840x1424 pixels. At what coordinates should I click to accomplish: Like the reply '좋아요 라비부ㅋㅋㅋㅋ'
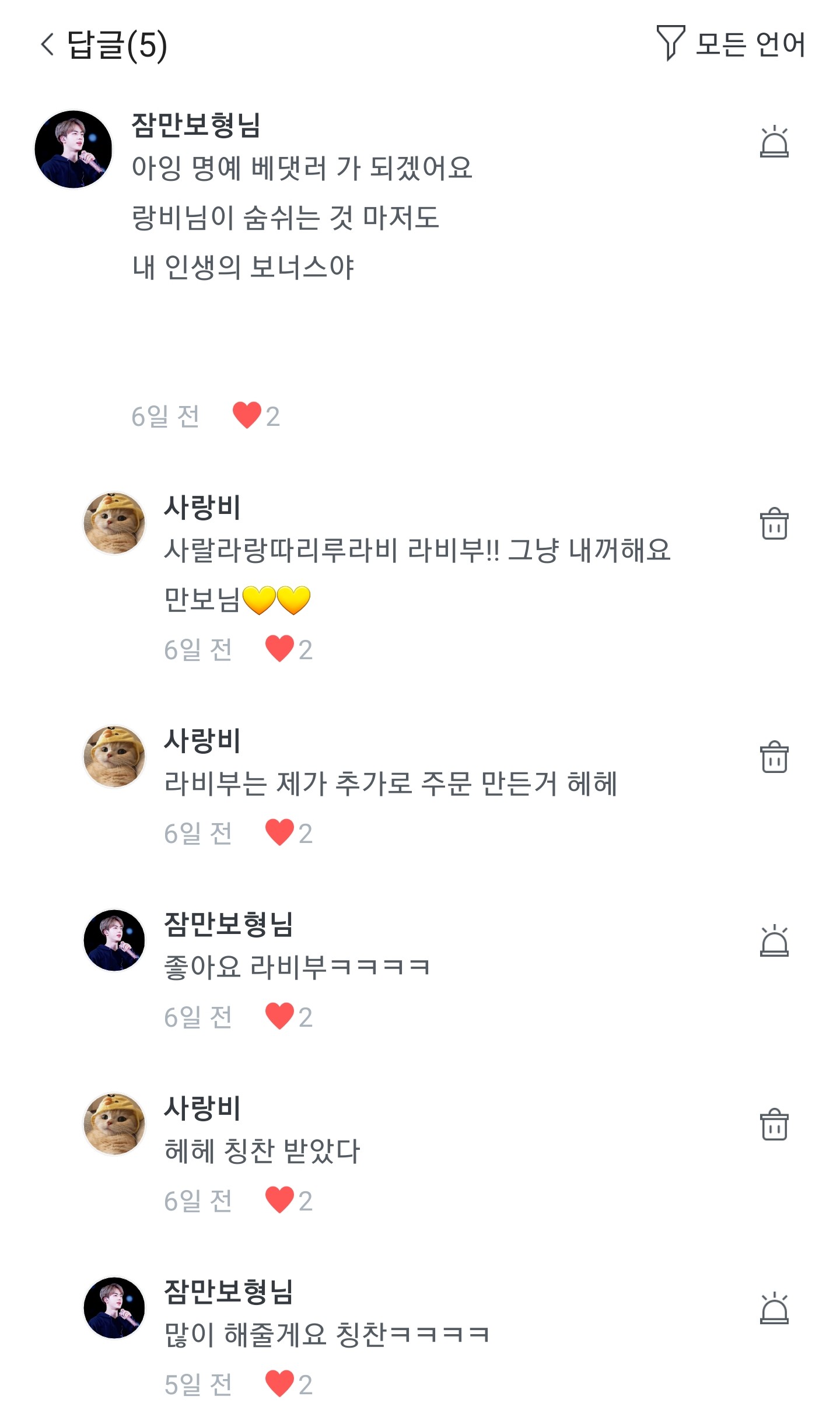pyautogui.click(x=279, y=1017)
